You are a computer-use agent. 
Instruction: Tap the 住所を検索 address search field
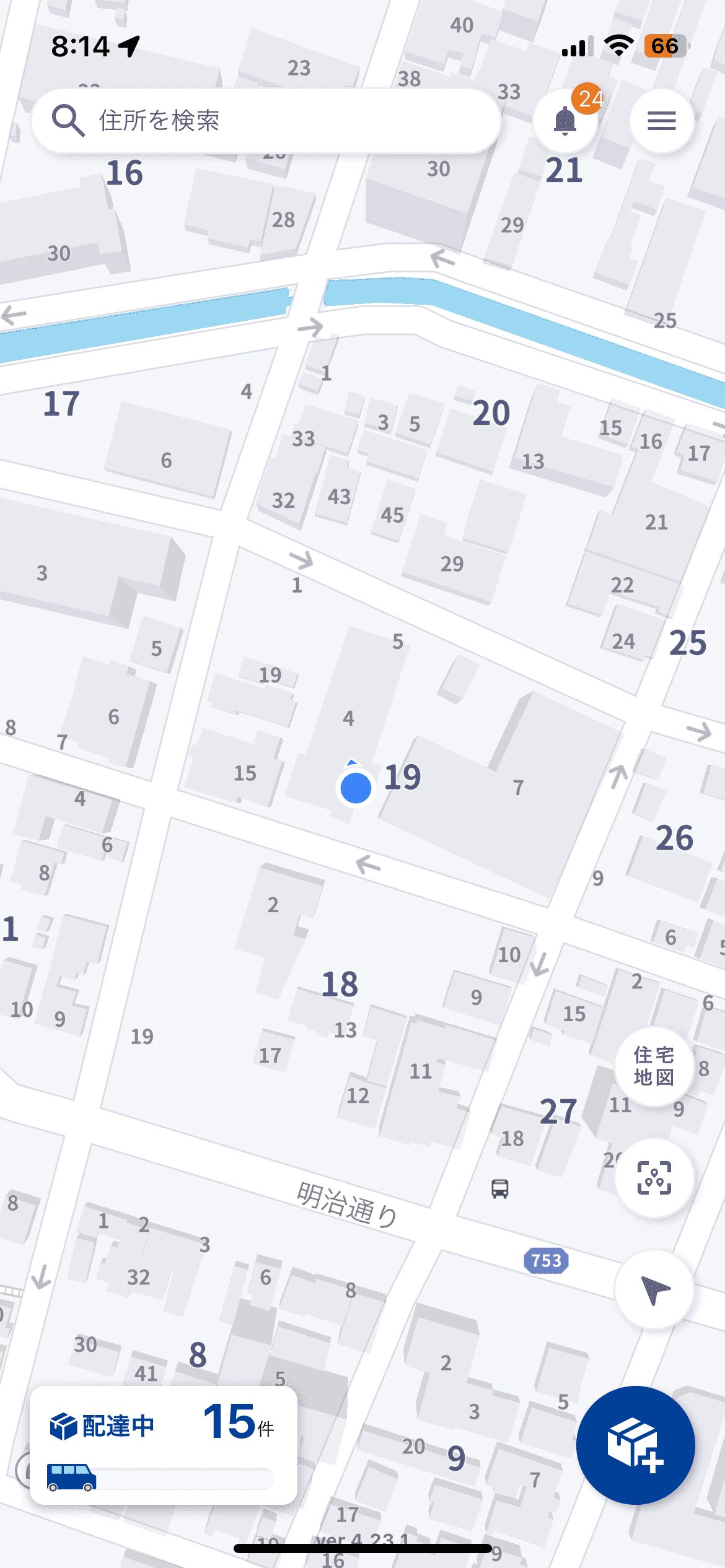266,121
